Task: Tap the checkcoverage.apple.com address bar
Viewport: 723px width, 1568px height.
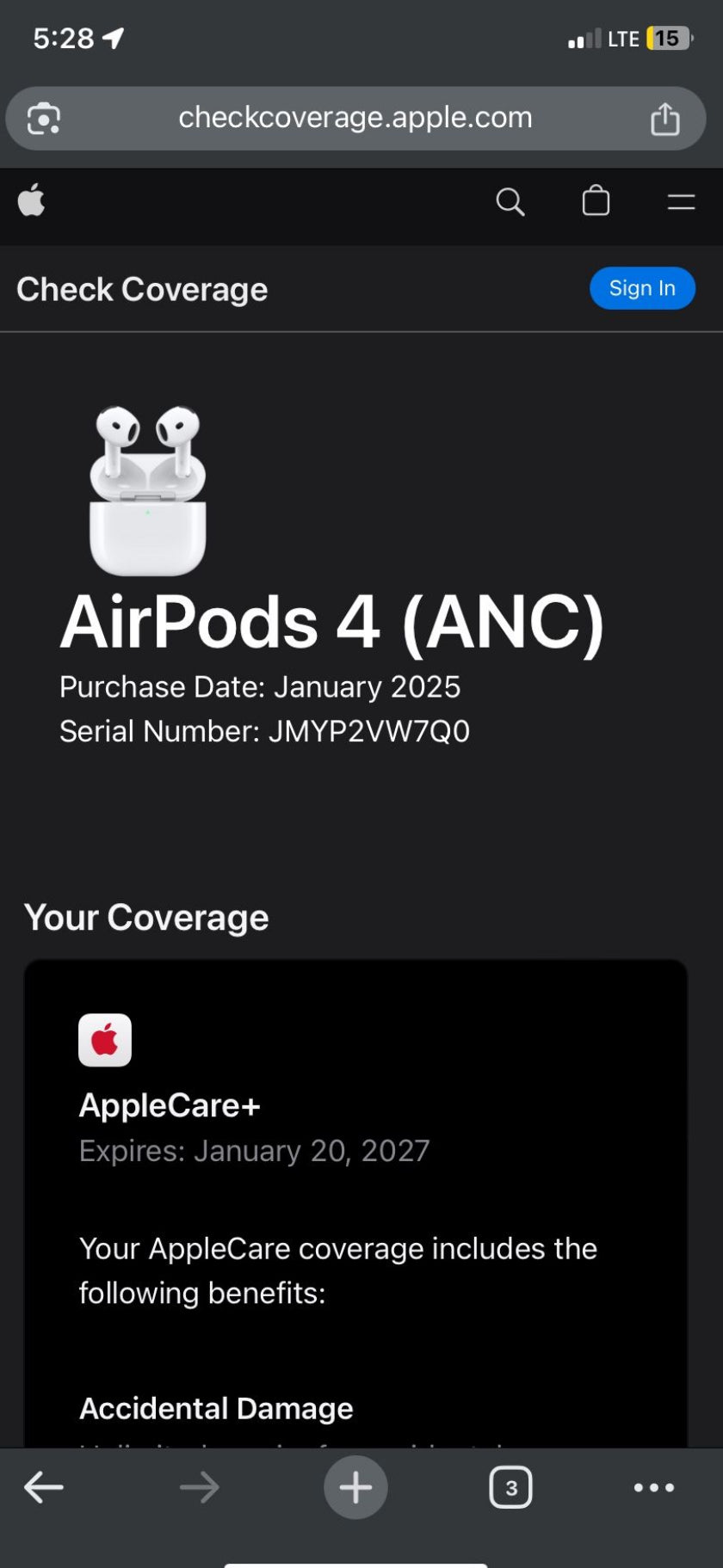Action: 355,118
